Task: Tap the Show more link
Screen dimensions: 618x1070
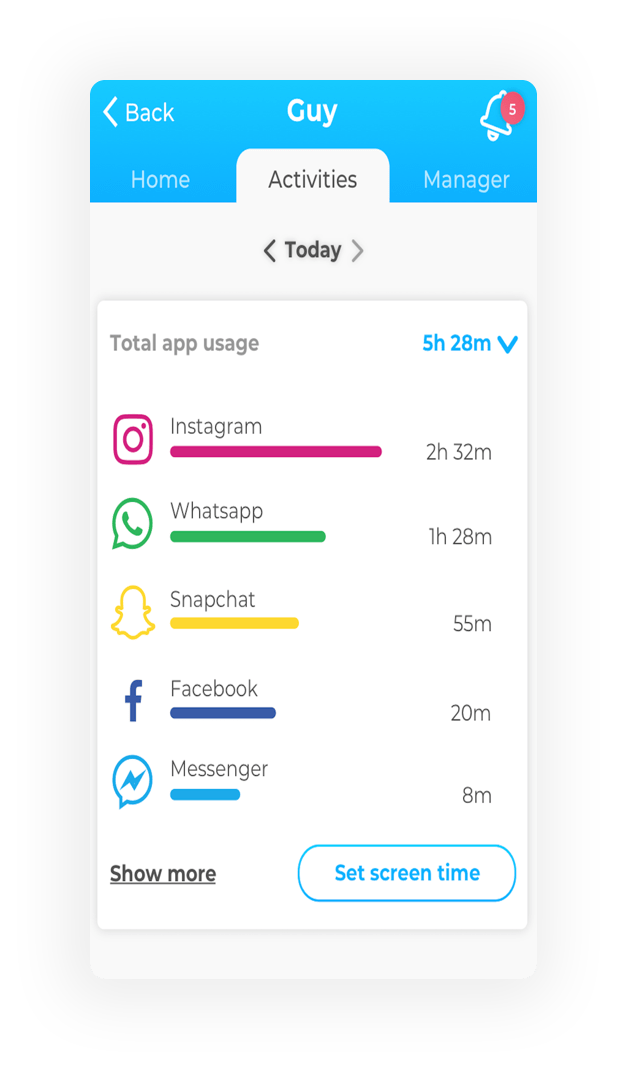Action: pos(163,873)
